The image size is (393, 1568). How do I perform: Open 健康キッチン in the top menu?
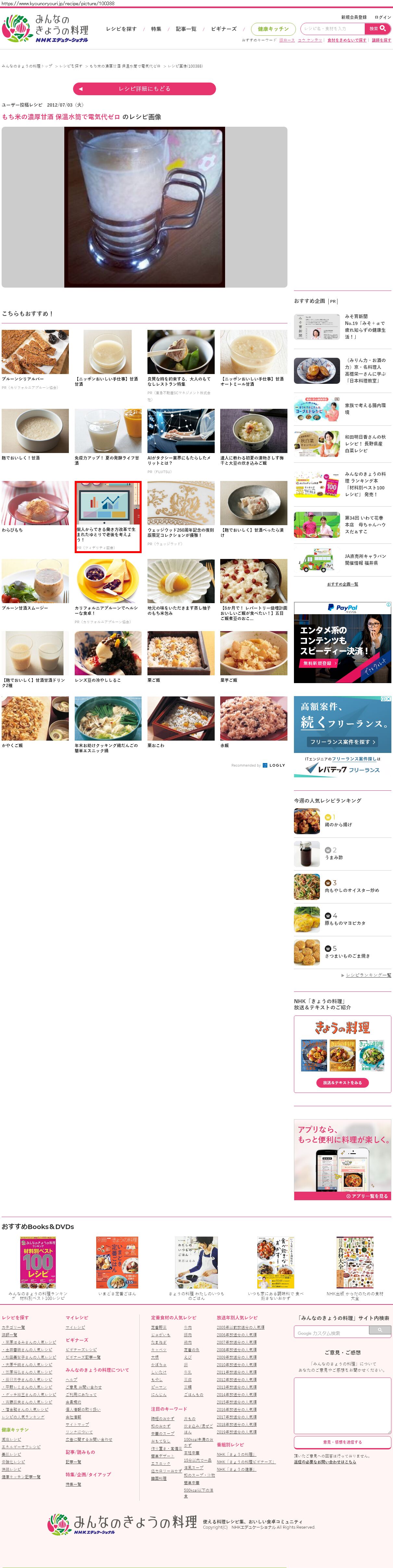tap(273, 29)
